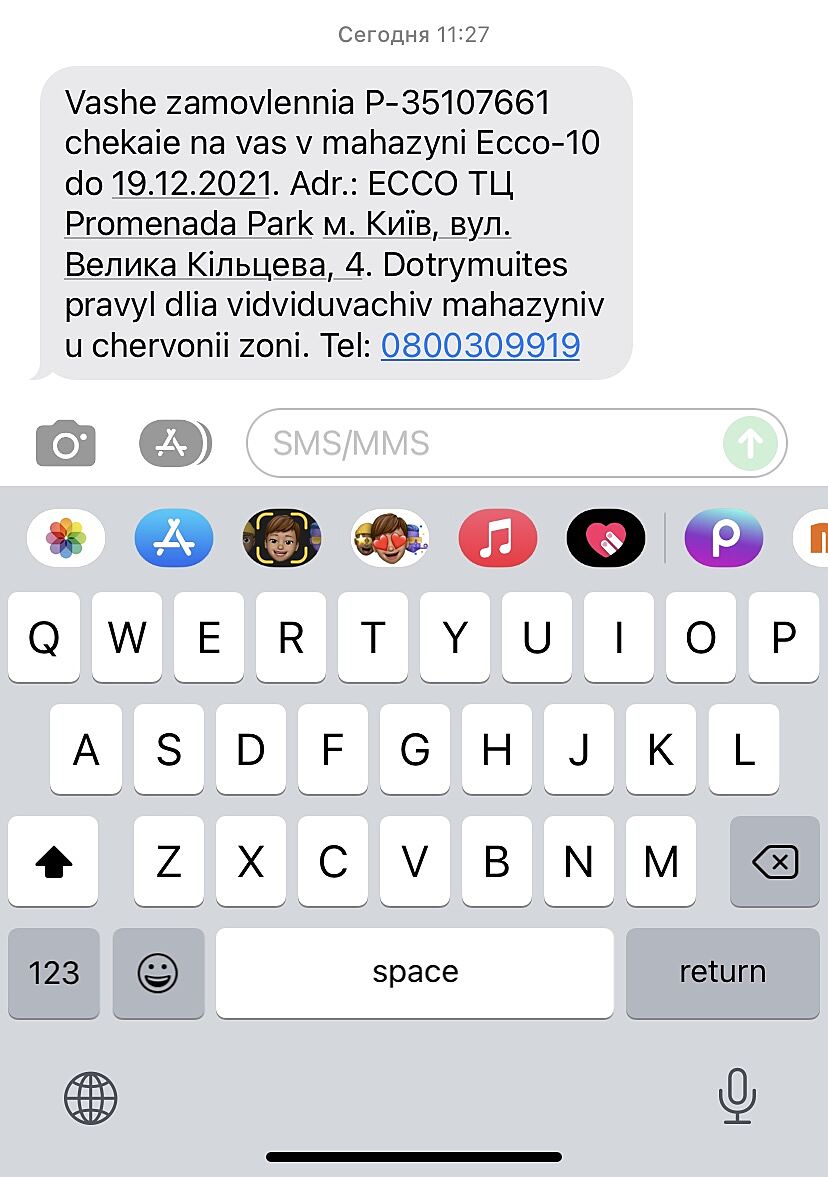Open the Digital Touch heart app
The width and height of the screenshot is (828, 1177).
pyautogui.click(x=606, y=539)
